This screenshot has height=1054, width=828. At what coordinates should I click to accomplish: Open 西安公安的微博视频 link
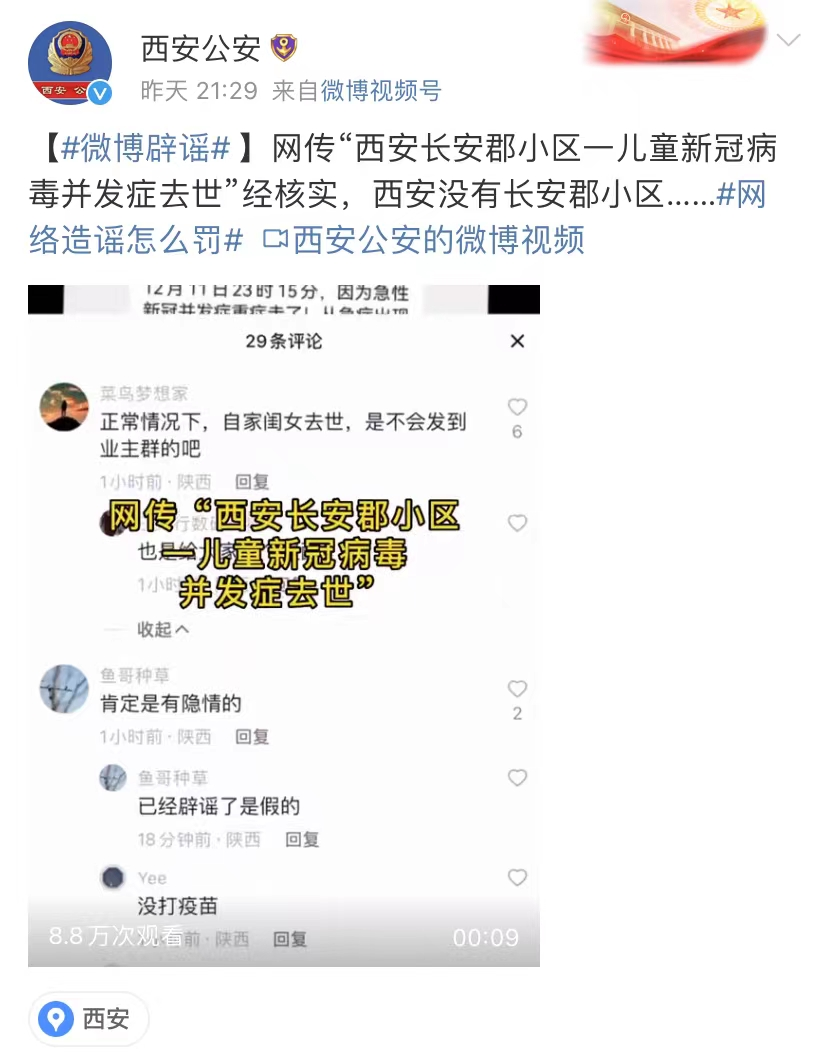(424, 240)
